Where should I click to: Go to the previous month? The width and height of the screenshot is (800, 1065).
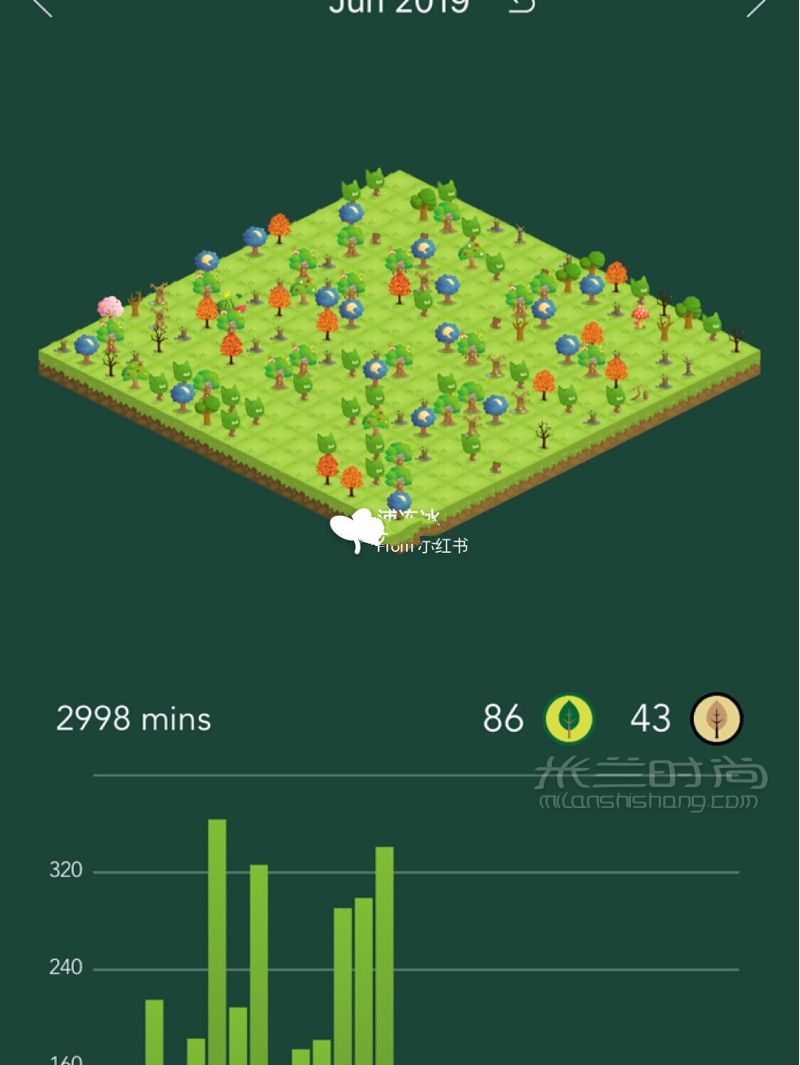tap(41, 6)
